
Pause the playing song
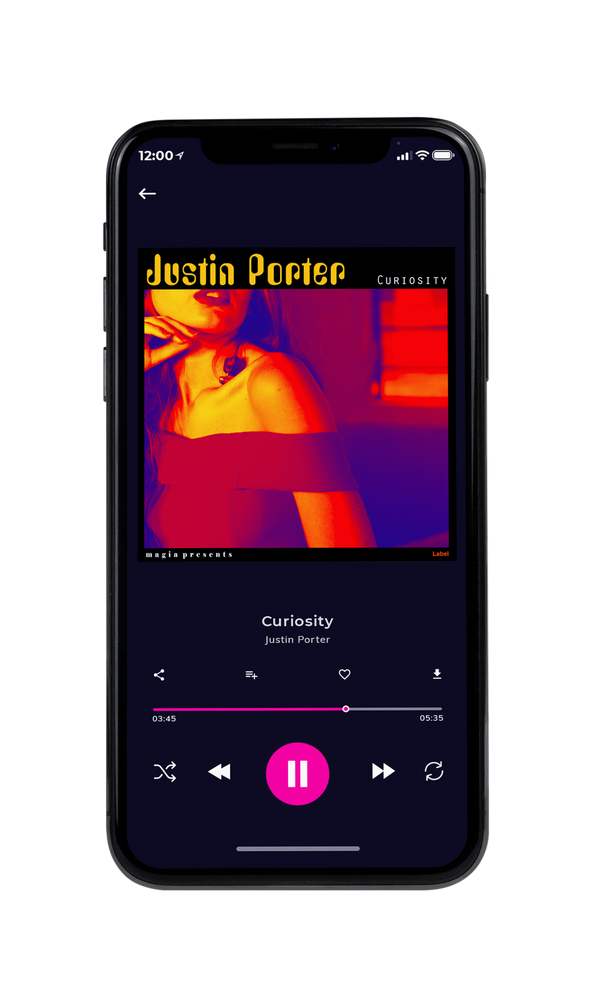[x=297, y=774]
